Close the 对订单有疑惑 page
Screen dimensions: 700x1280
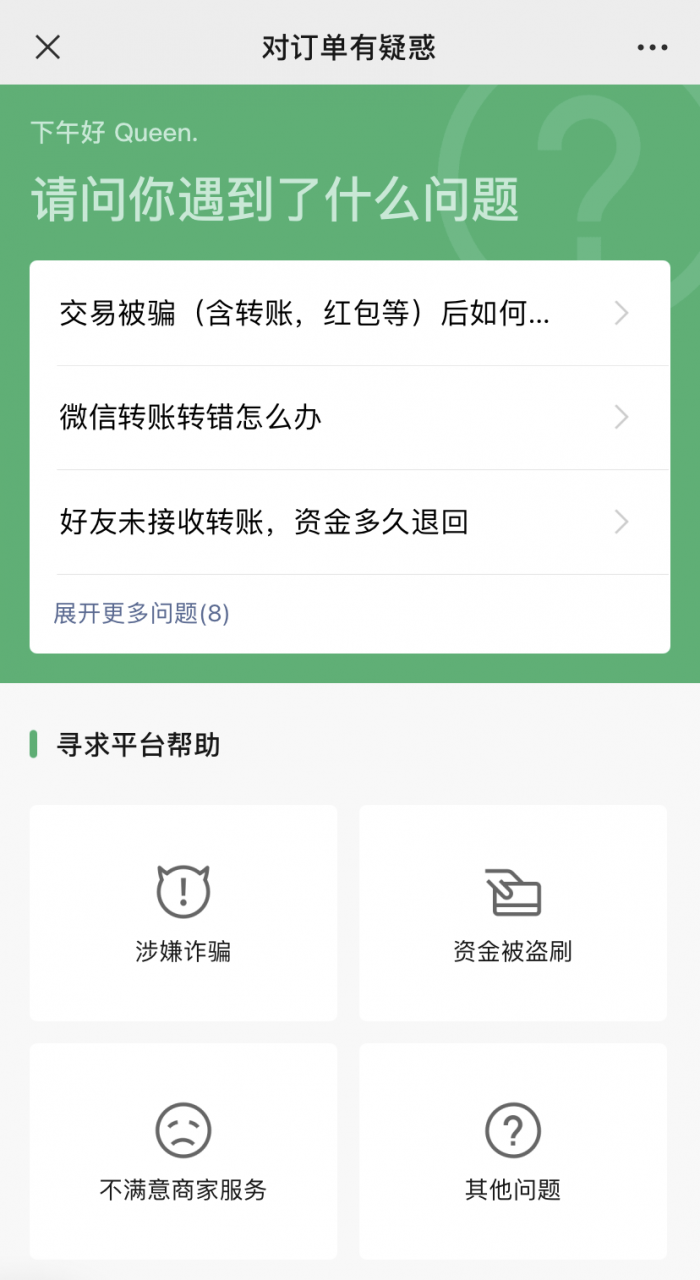click(x=47, y=47)
